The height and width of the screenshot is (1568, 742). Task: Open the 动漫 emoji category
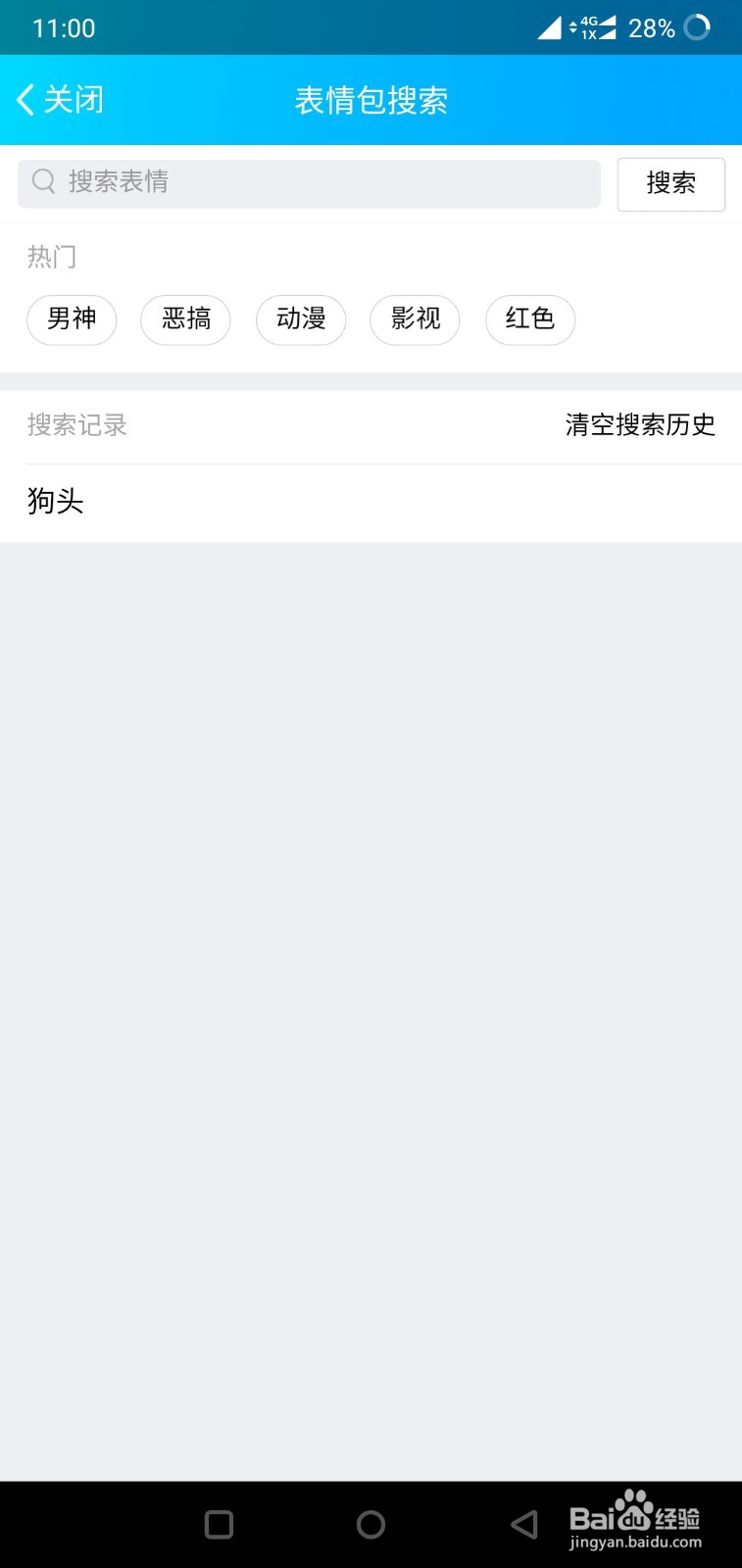301,319
